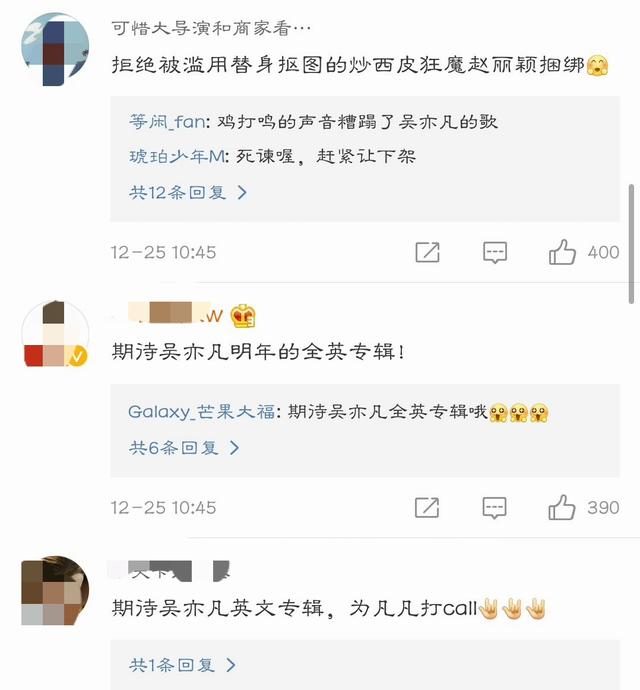Open the avatar of 全英专辑 commenter
Image resolution: width=640 pixels, height=690 pixels.
(x=55, y=335)
